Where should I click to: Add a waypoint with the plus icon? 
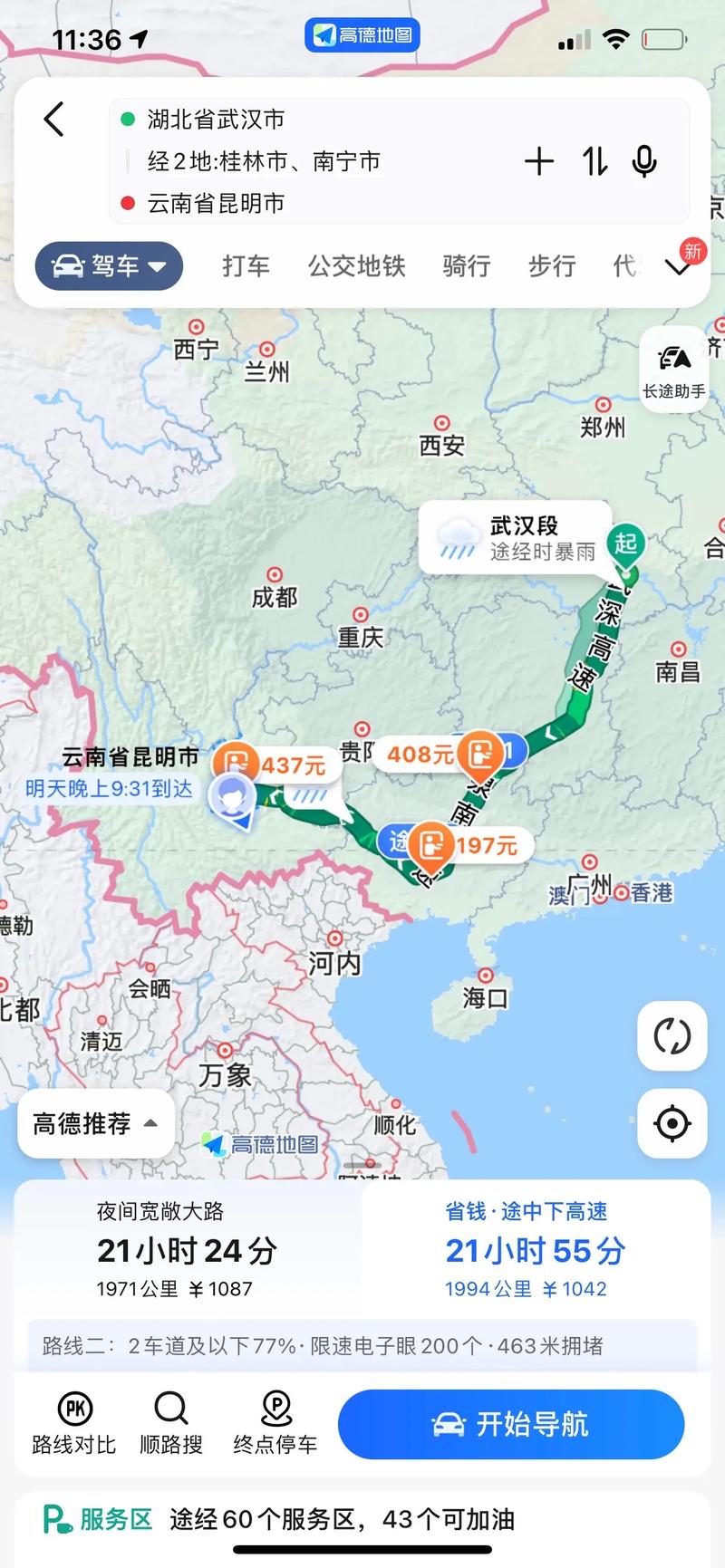[x=539, y=161]
